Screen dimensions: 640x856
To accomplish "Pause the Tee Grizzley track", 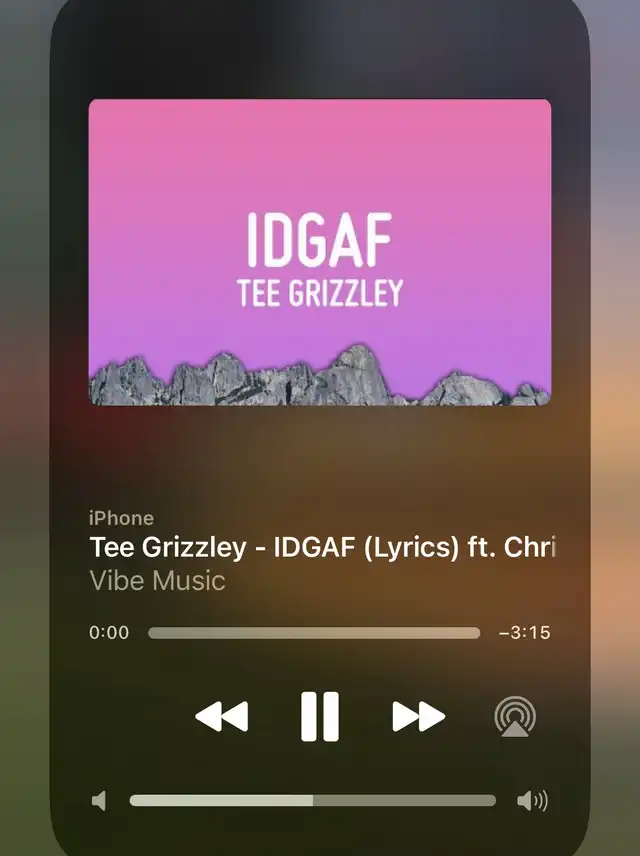I will click(x=320, y=716).
